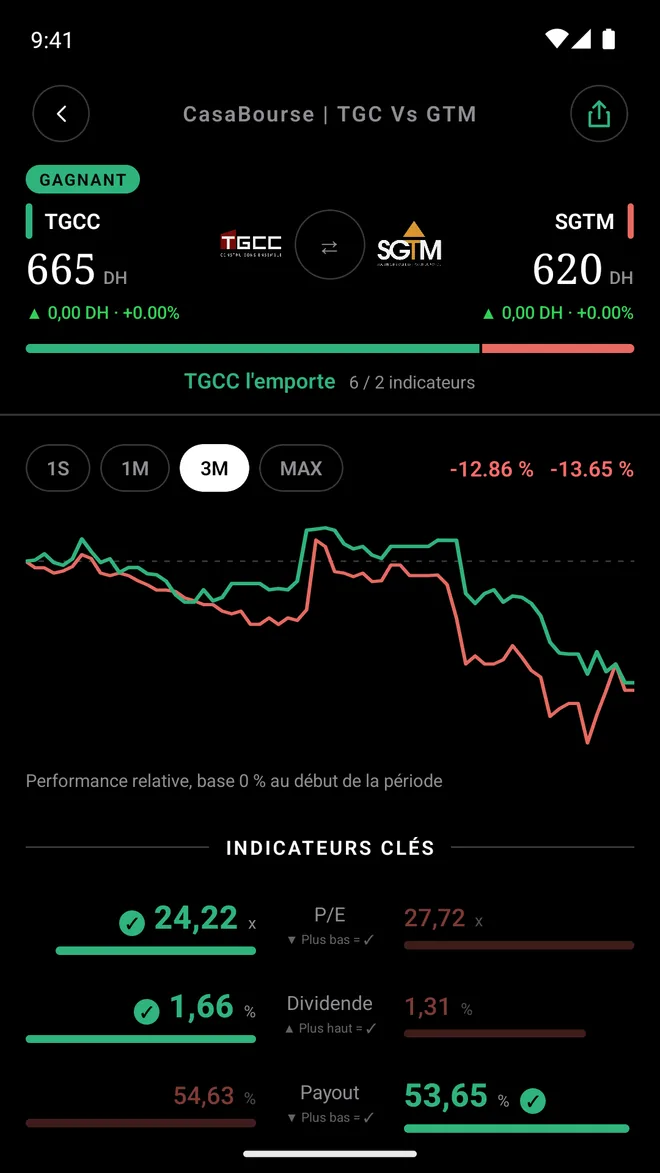Switch the chart to 1M

pos(135,468)
